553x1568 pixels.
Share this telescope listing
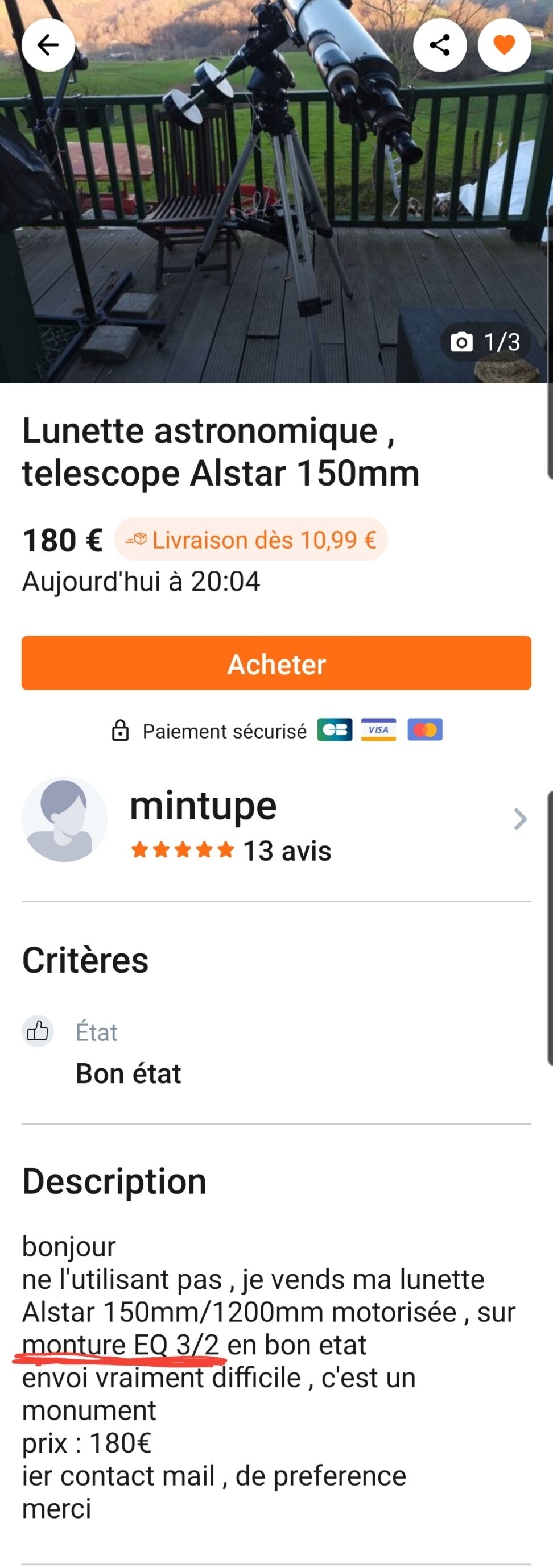pos(440,45)
